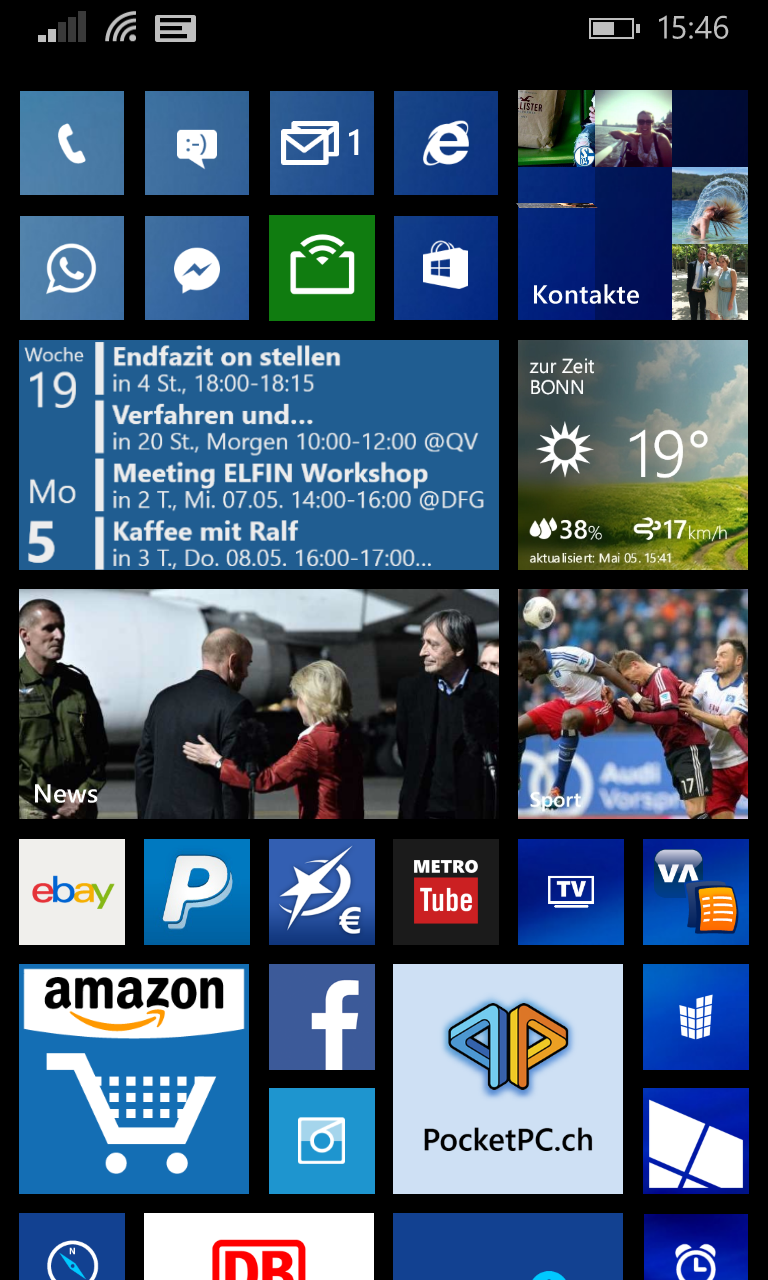Open the Sport tile
Screen dimensions: 768x1280
[633, 704]
